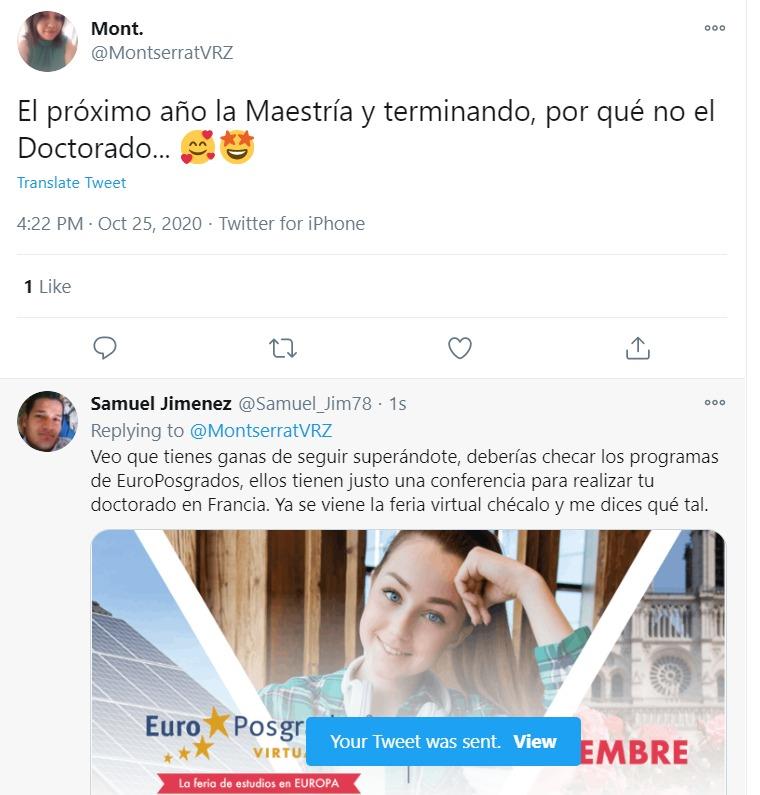Reply to Mont.'s tweet

tap(105, 348)
